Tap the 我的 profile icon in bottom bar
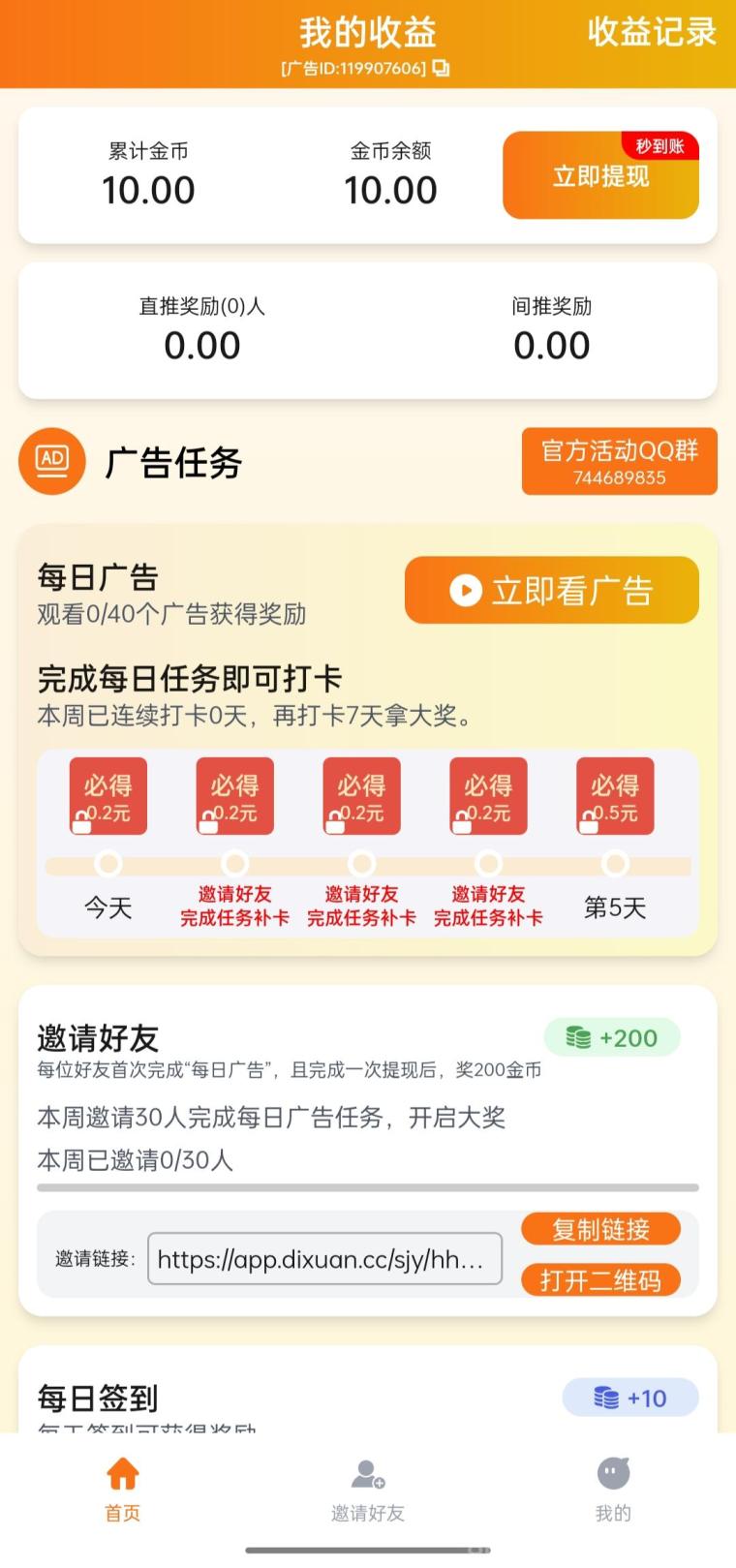Screen dimensions: 736x1568 pos(612,1470)
